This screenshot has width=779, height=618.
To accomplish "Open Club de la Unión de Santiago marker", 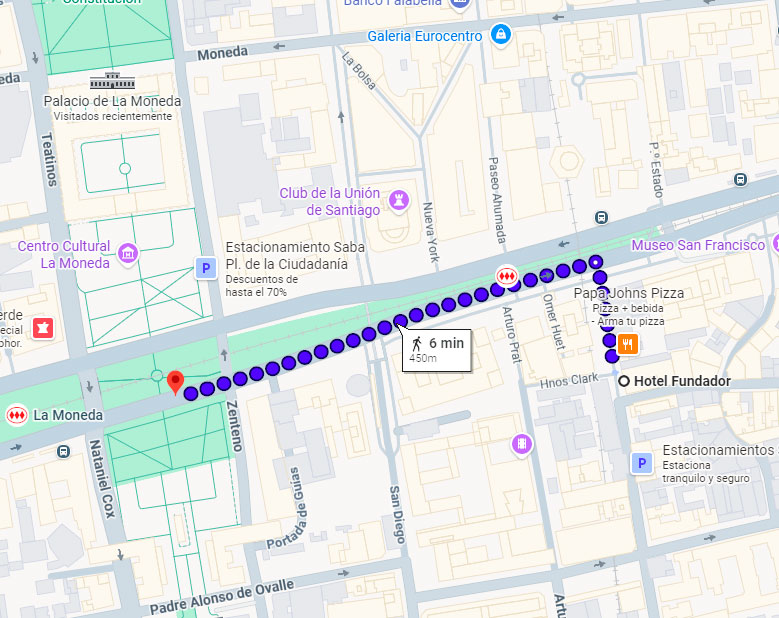I will 399,199.
